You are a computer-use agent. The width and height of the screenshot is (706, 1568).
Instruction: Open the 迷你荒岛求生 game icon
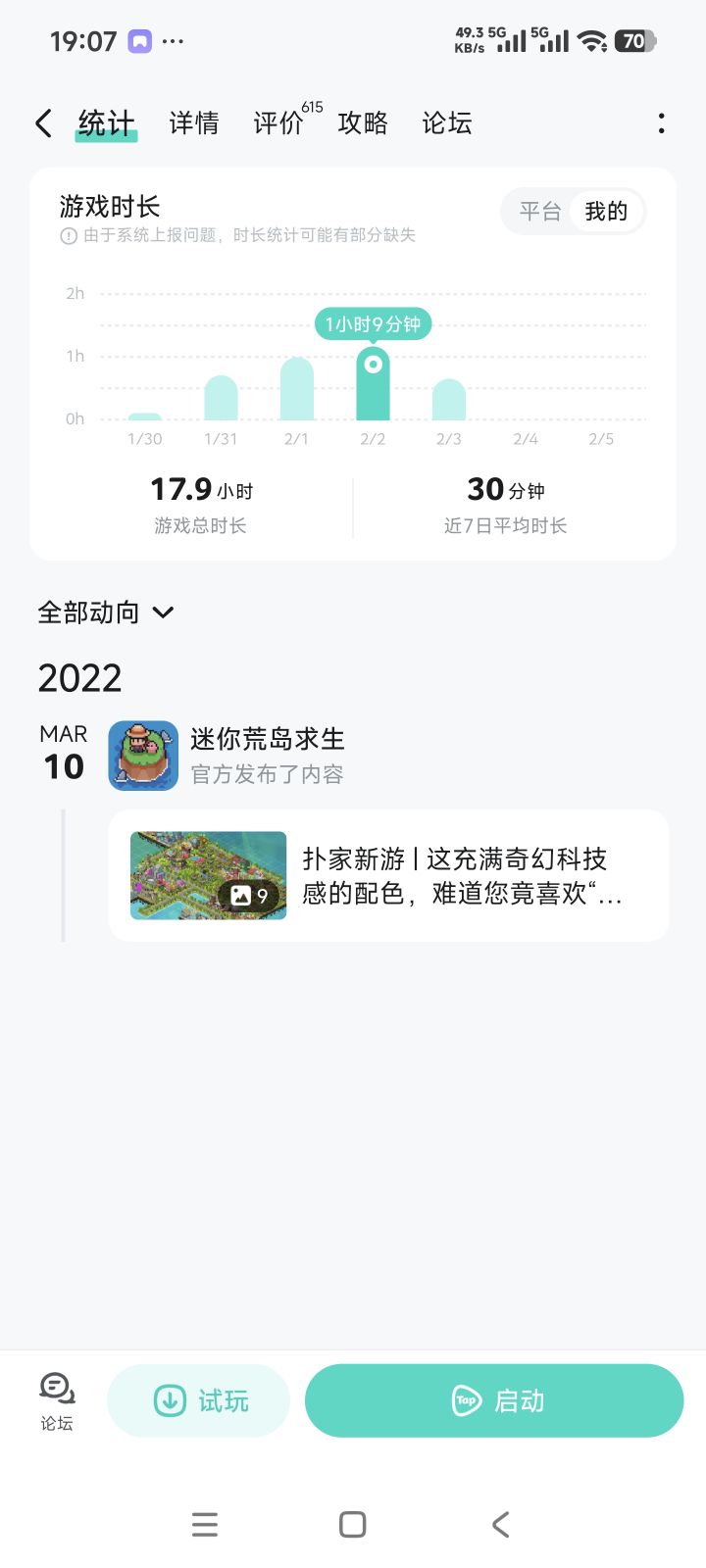tap(143, 756)
